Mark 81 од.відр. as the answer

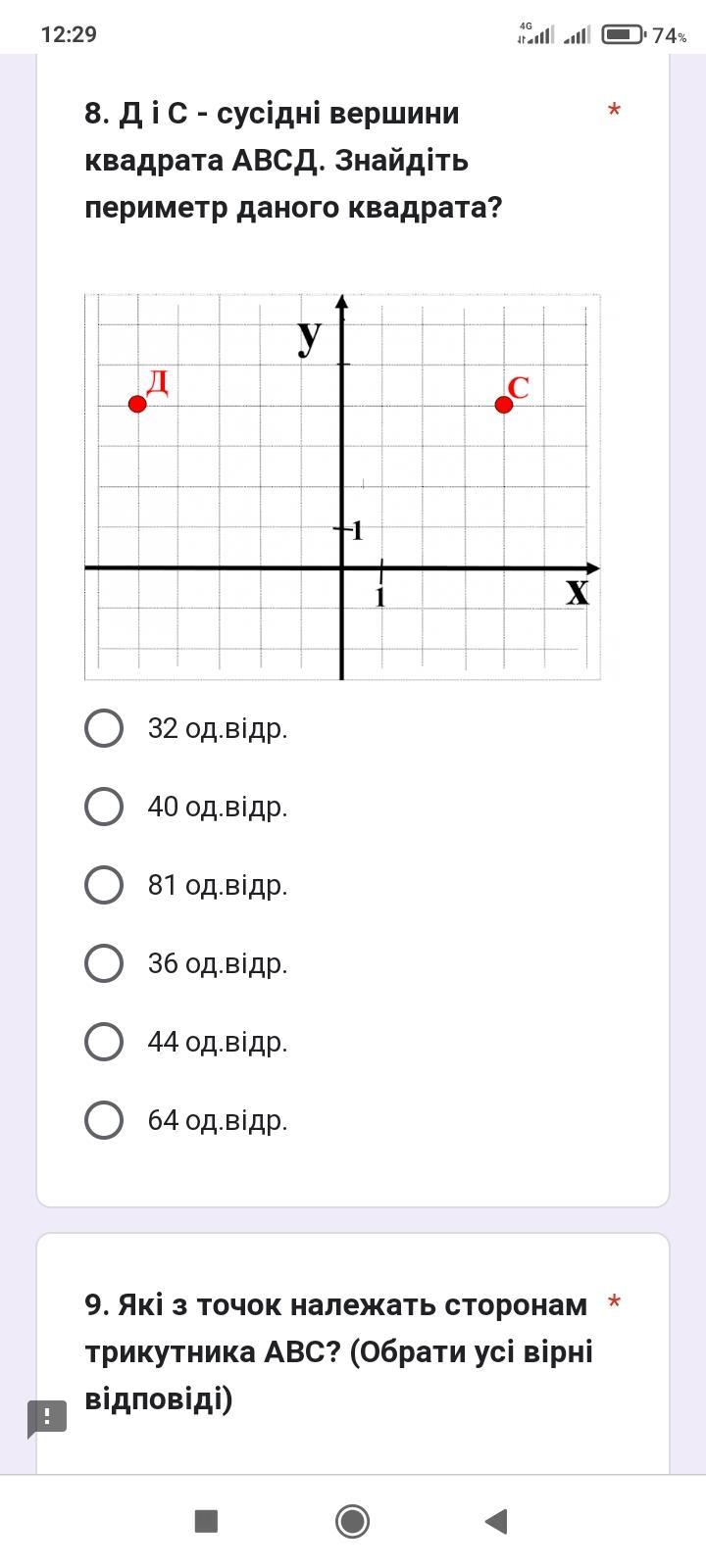(x=104, y=885)
